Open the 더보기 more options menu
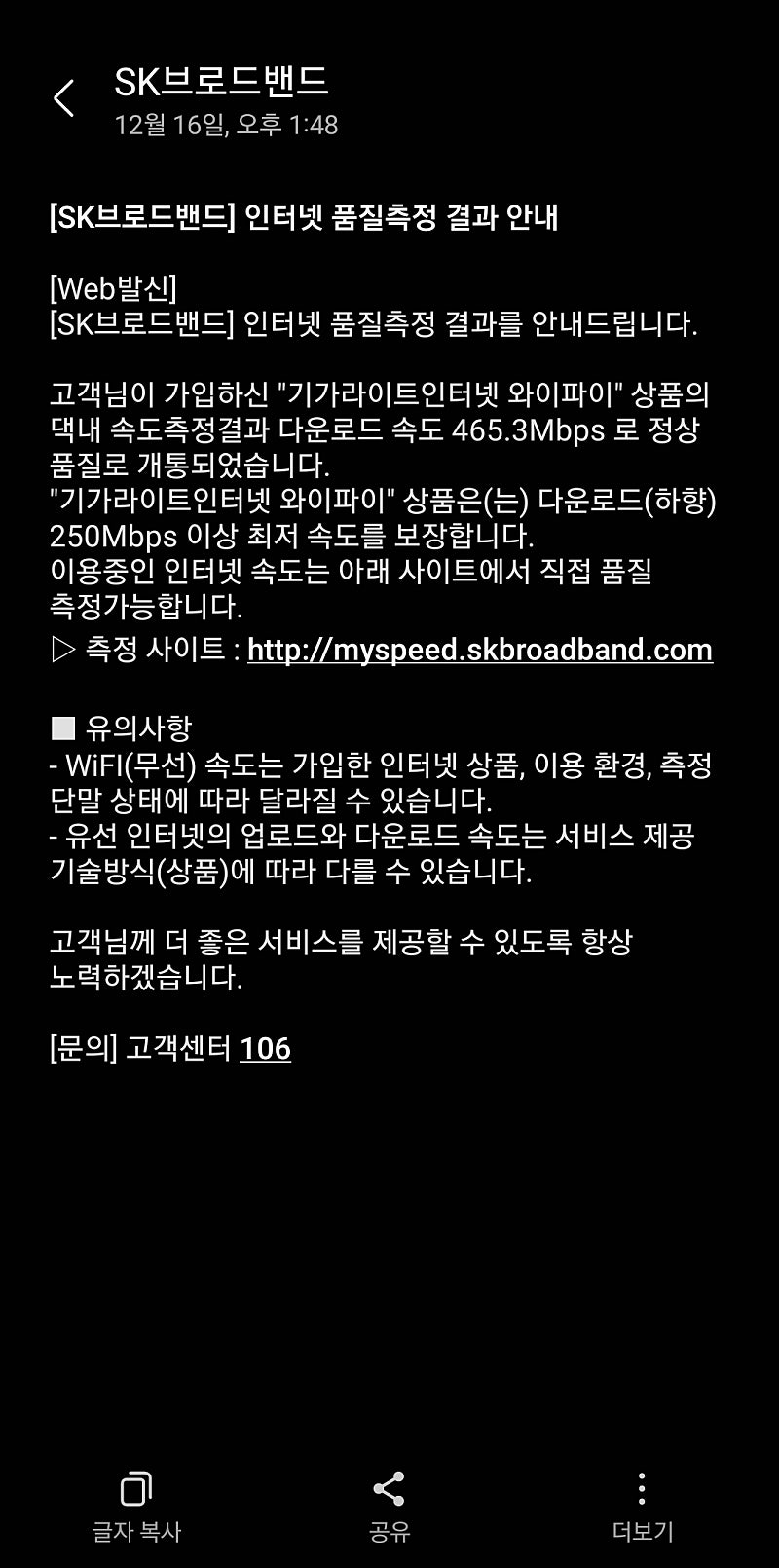This screenshot has height=1568, width=779. (642, 1506)
